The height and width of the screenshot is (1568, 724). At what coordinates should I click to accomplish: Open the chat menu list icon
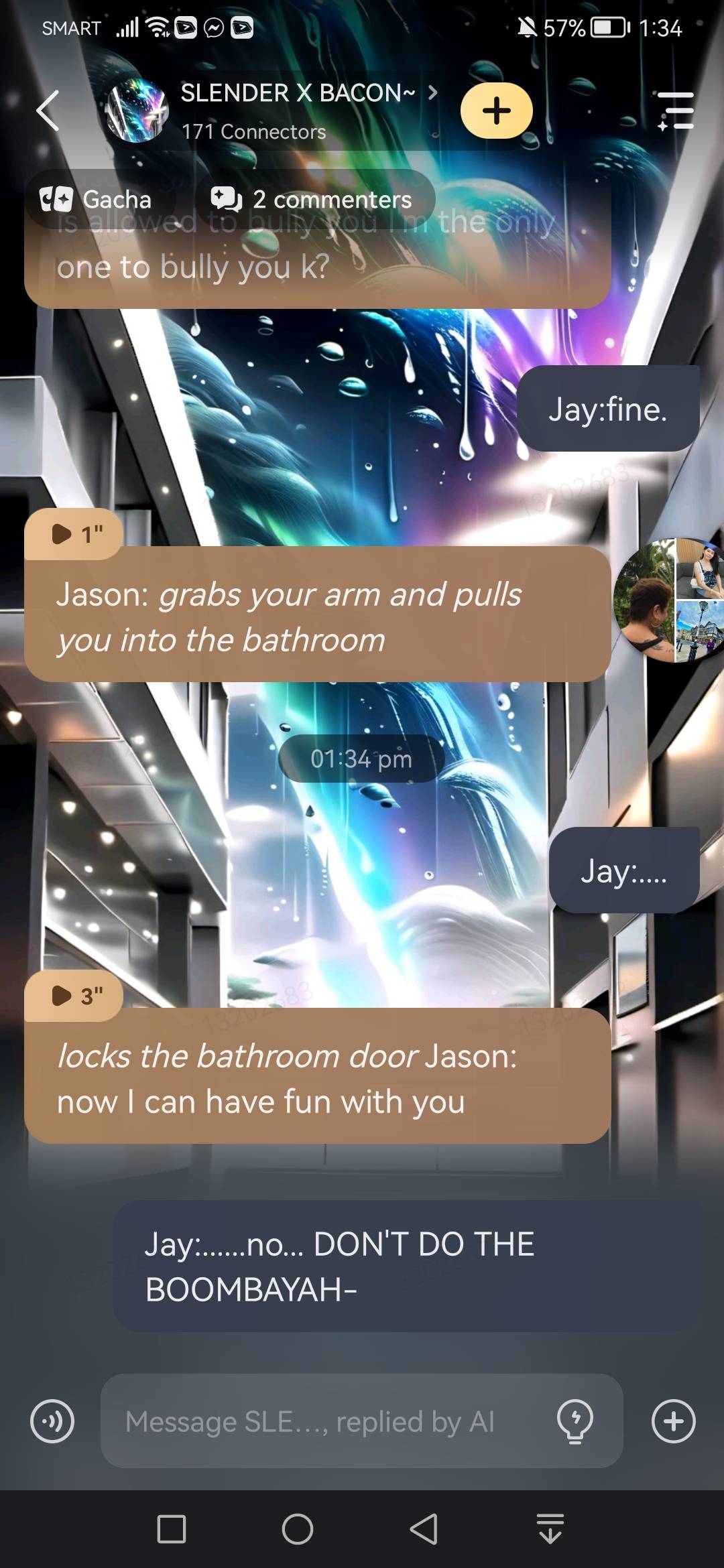pos(675,111)
